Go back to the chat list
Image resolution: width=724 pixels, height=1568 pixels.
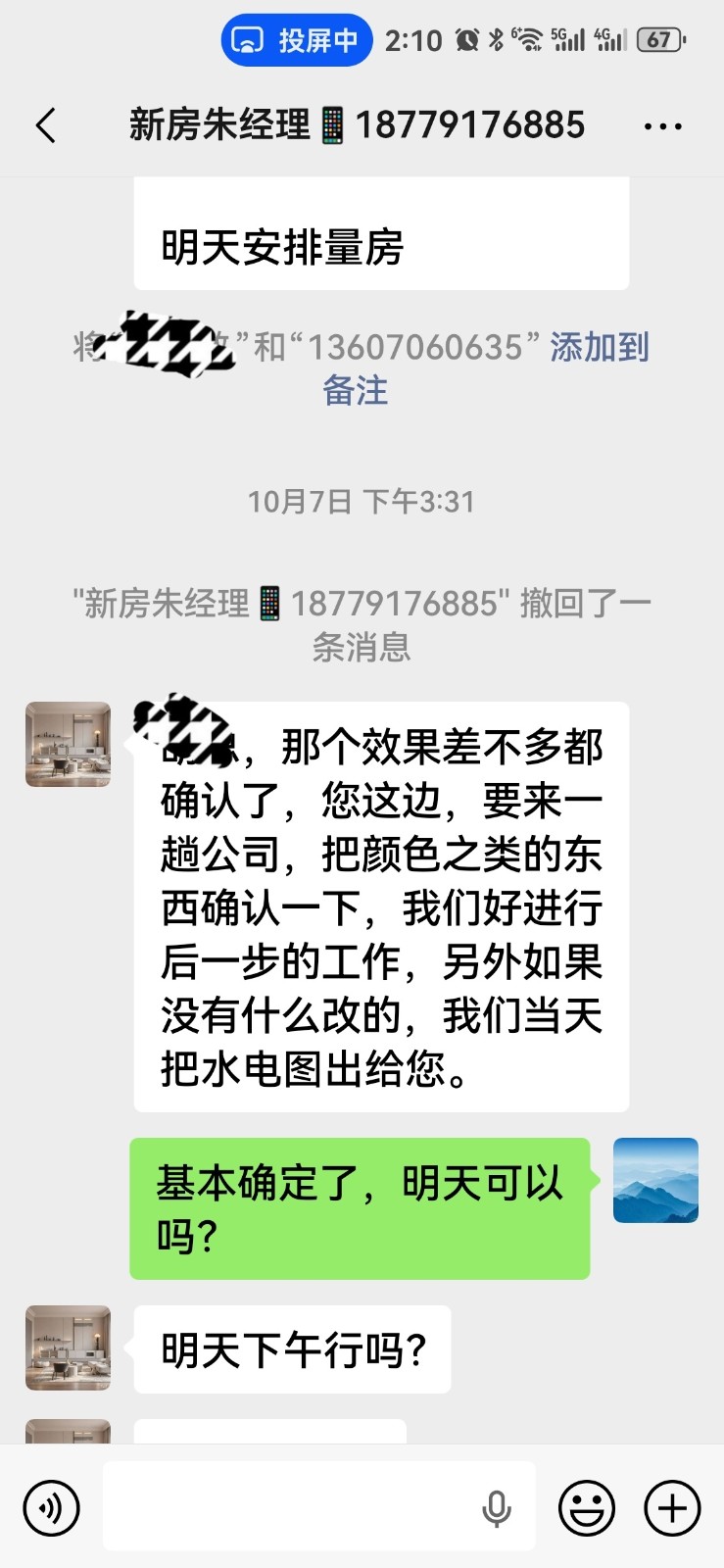pyautogui.click(x=45, y=125)
